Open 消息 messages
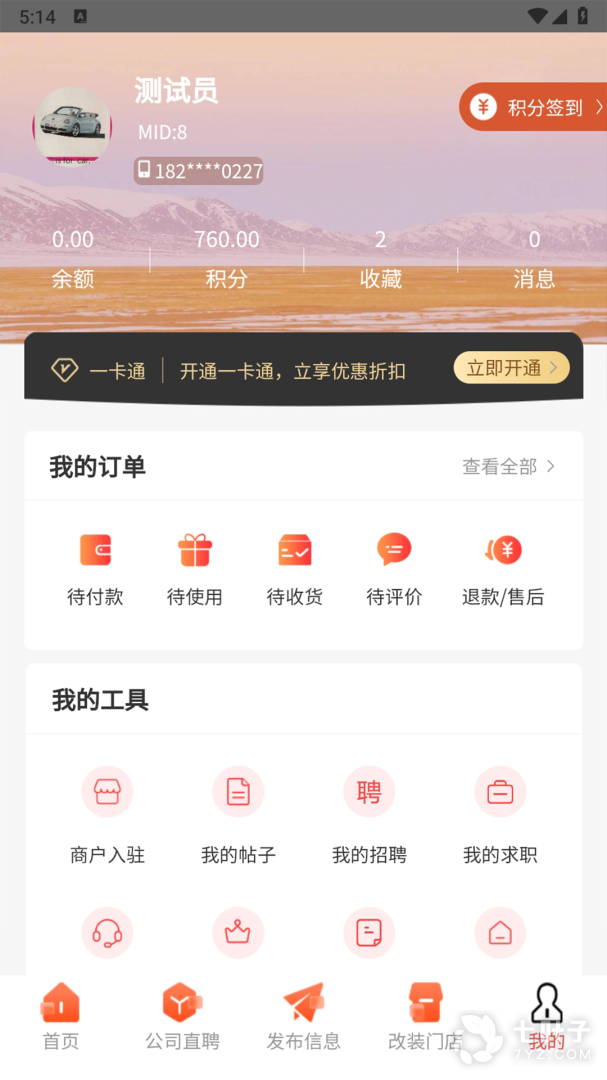The image size is (607, 1080). (x=534, y=258)
